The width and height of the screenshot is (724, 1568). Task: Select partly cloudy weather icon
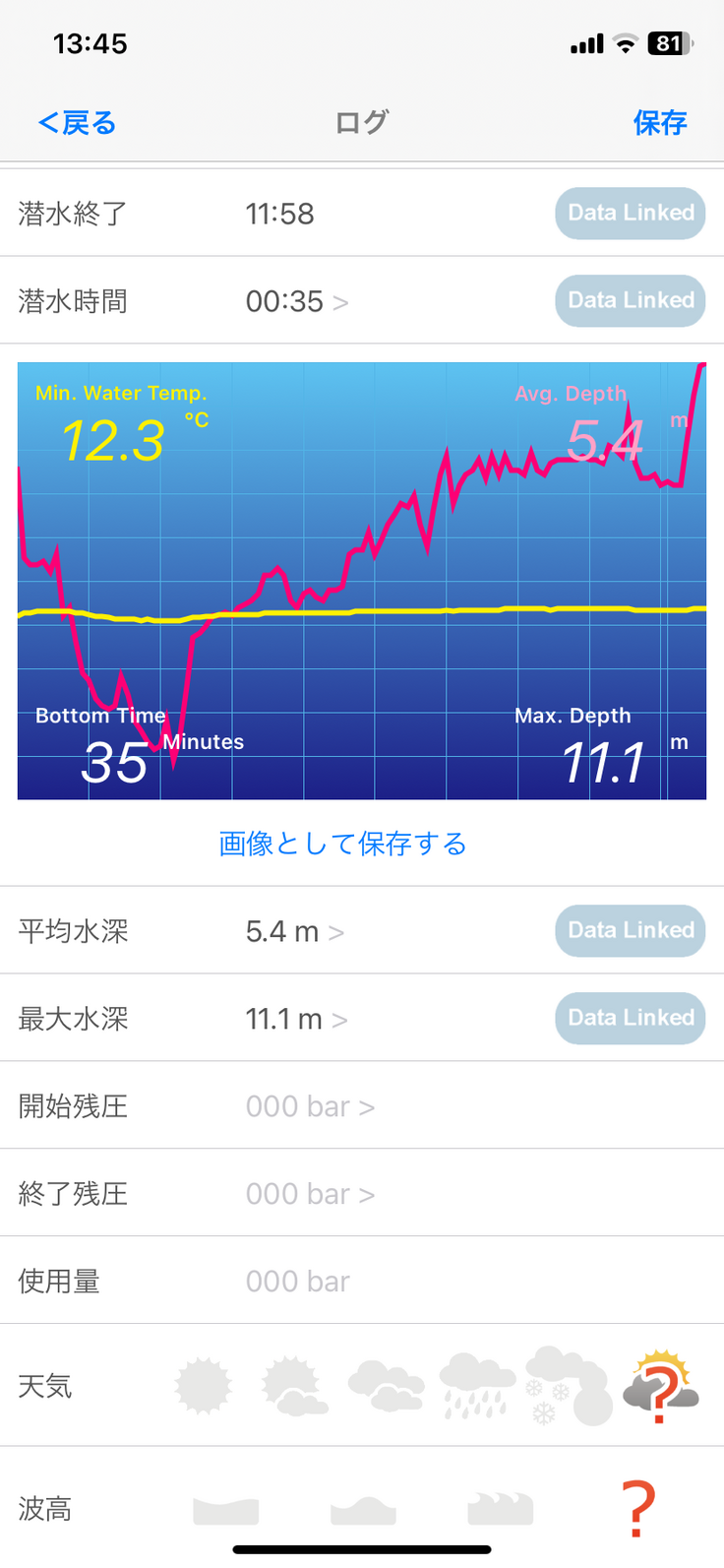click(x=294, y=1386)
